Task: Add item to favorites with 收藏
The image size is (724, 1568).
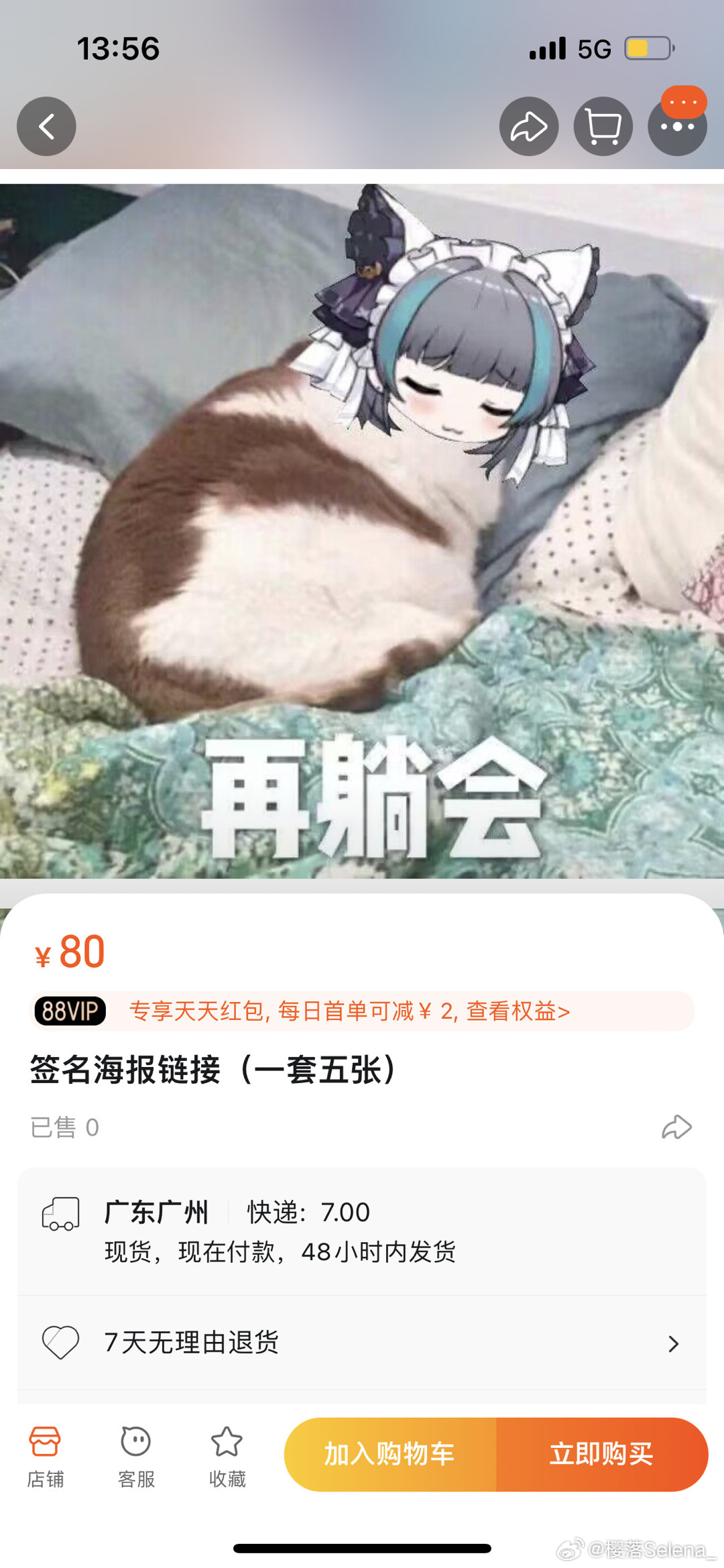Action: (x=227, y=1454)
